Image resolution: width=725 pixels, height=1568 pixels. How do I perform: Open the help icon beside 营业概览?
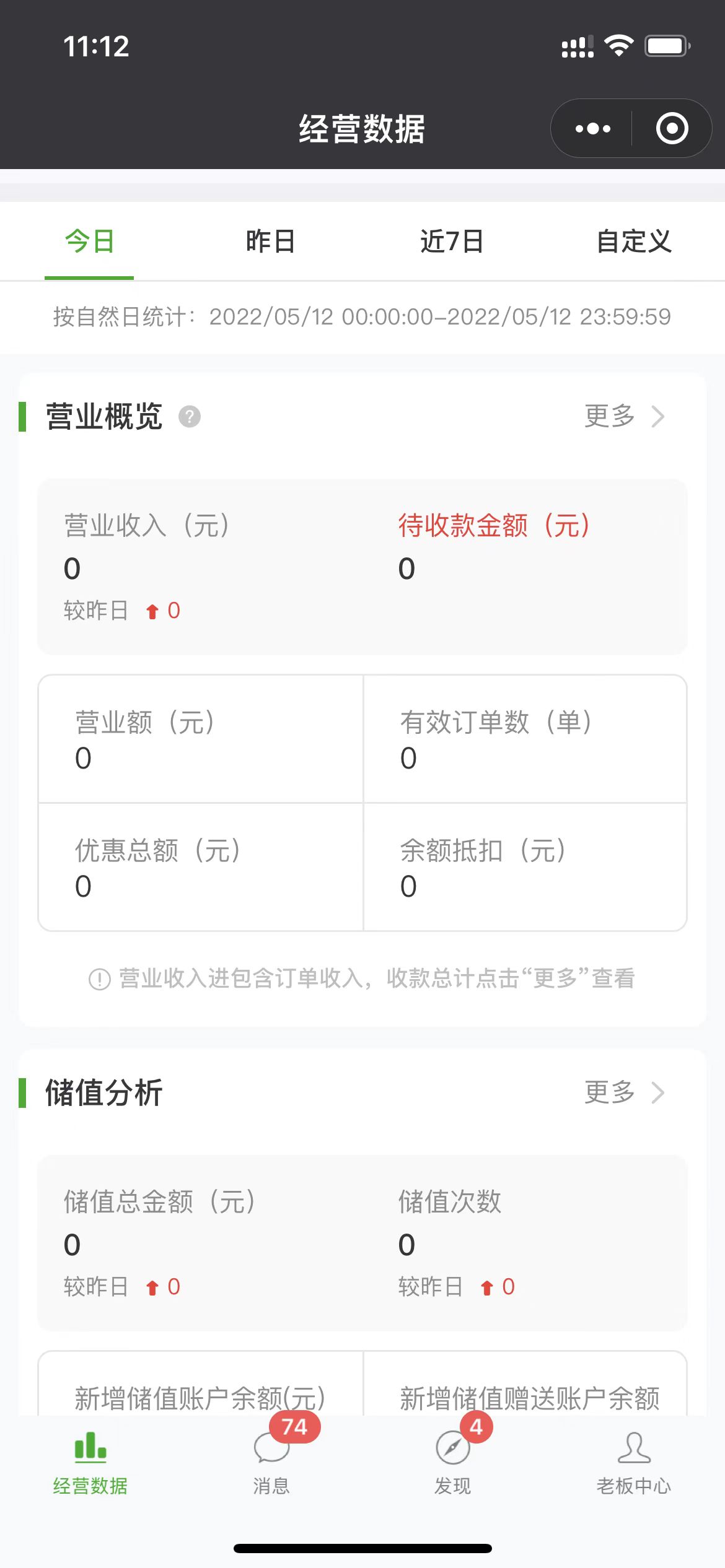point(190,417)
